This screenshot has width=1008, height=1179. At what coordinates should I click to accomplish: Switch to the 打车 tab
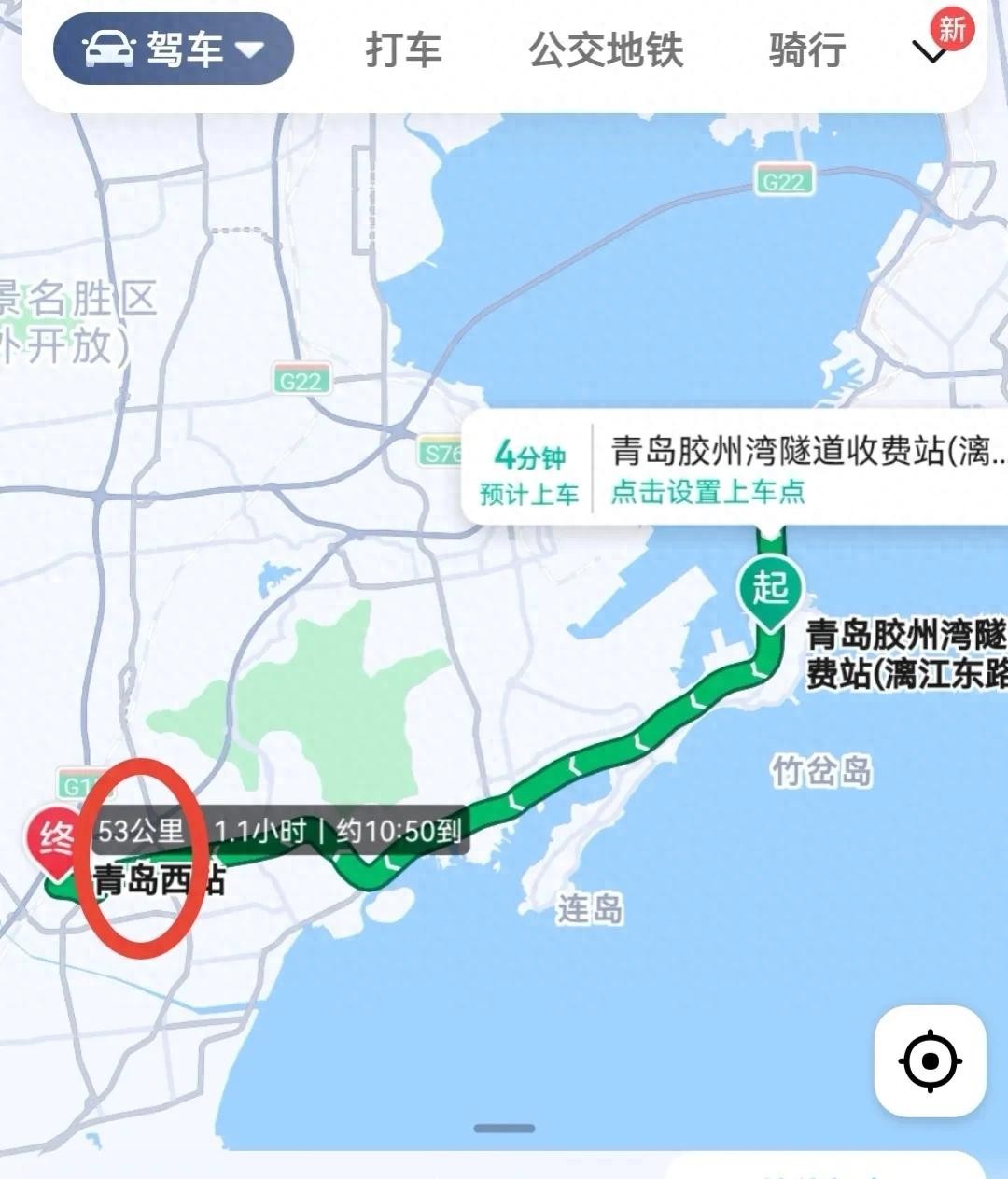pos(402,49)
